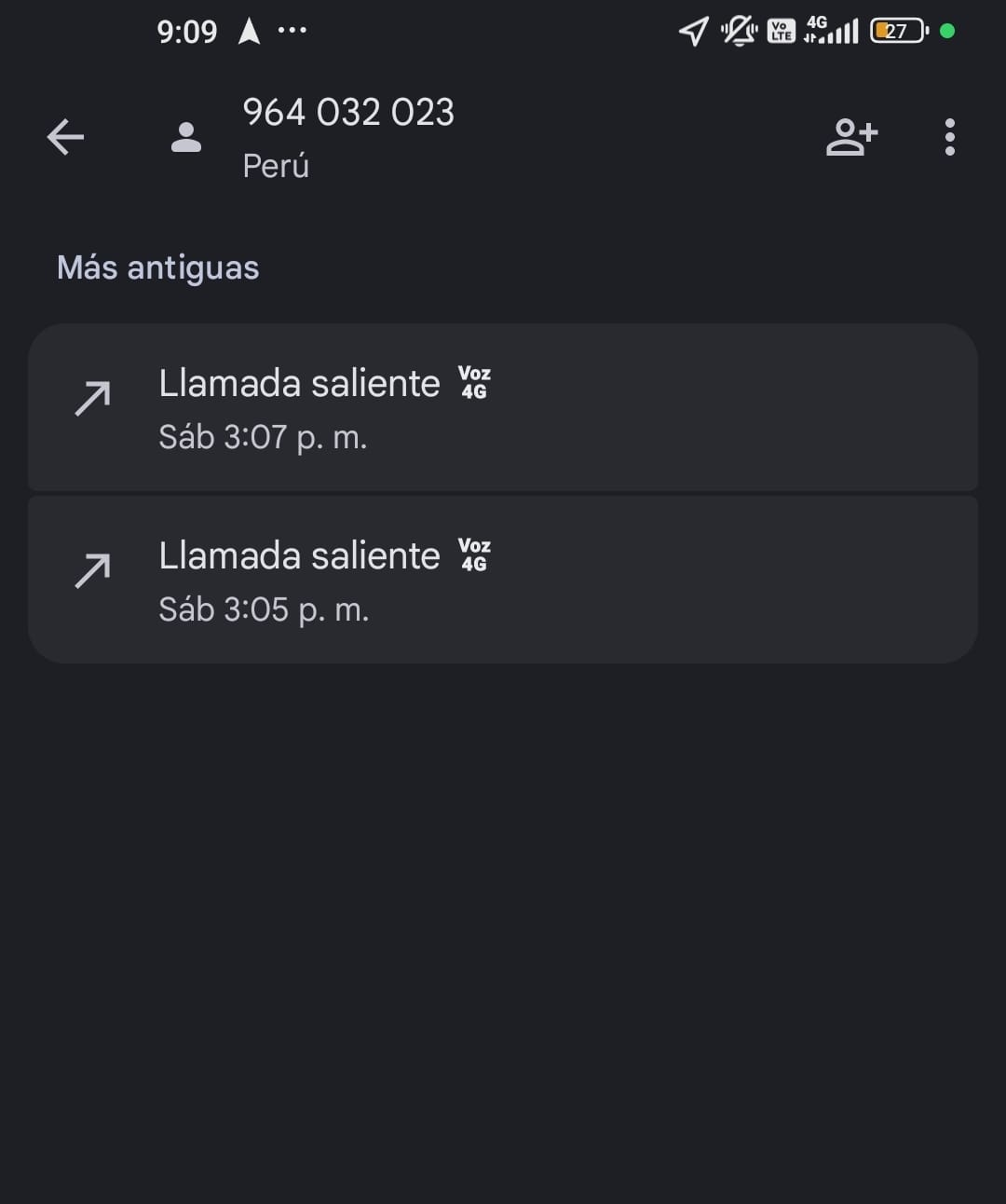Go back using the arrow icon
This screenshot has width=1006, height=1204.
[65, 137]
